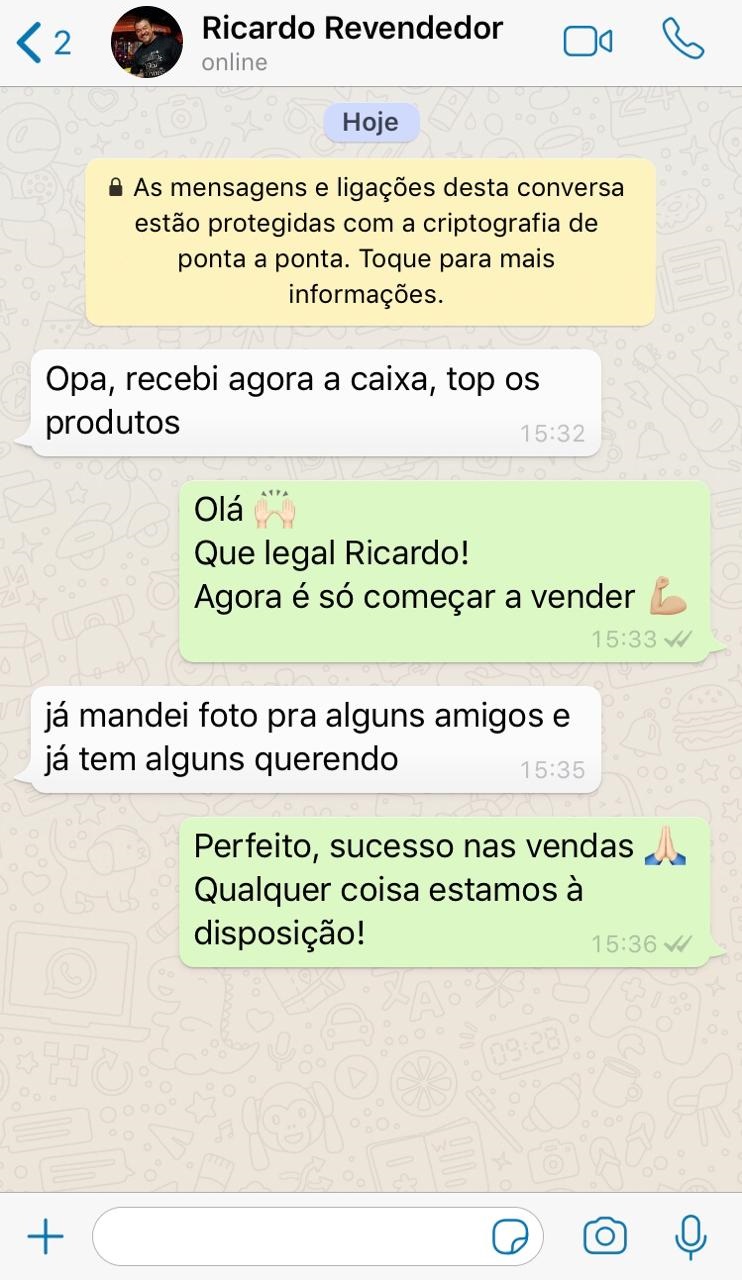Open Ricardo Revendedor's contact info
Image resolution: width=742 pixels, height=1280 pixels.
[350, 43]
